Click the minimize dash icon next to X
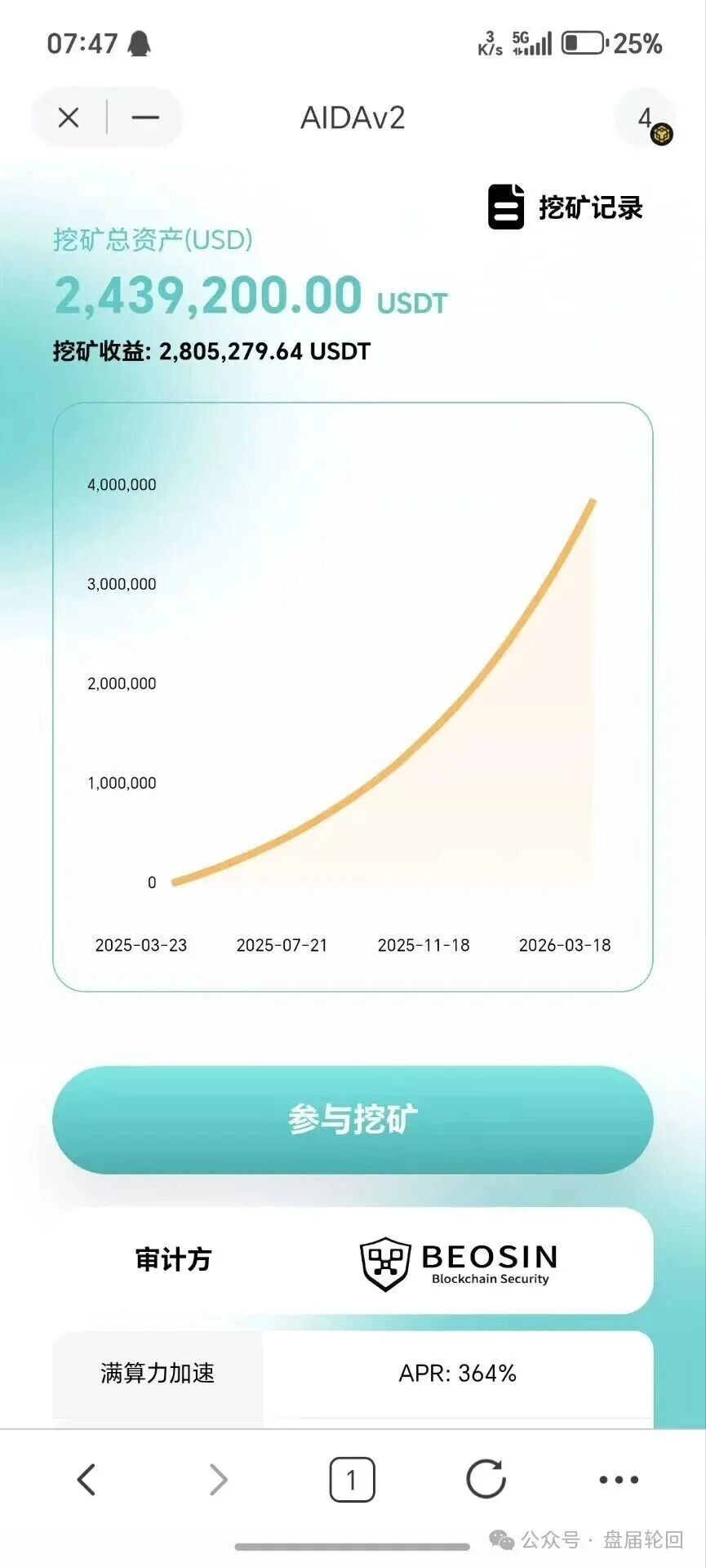Viewport: 706px width, 1568px height. pos(146,117)
